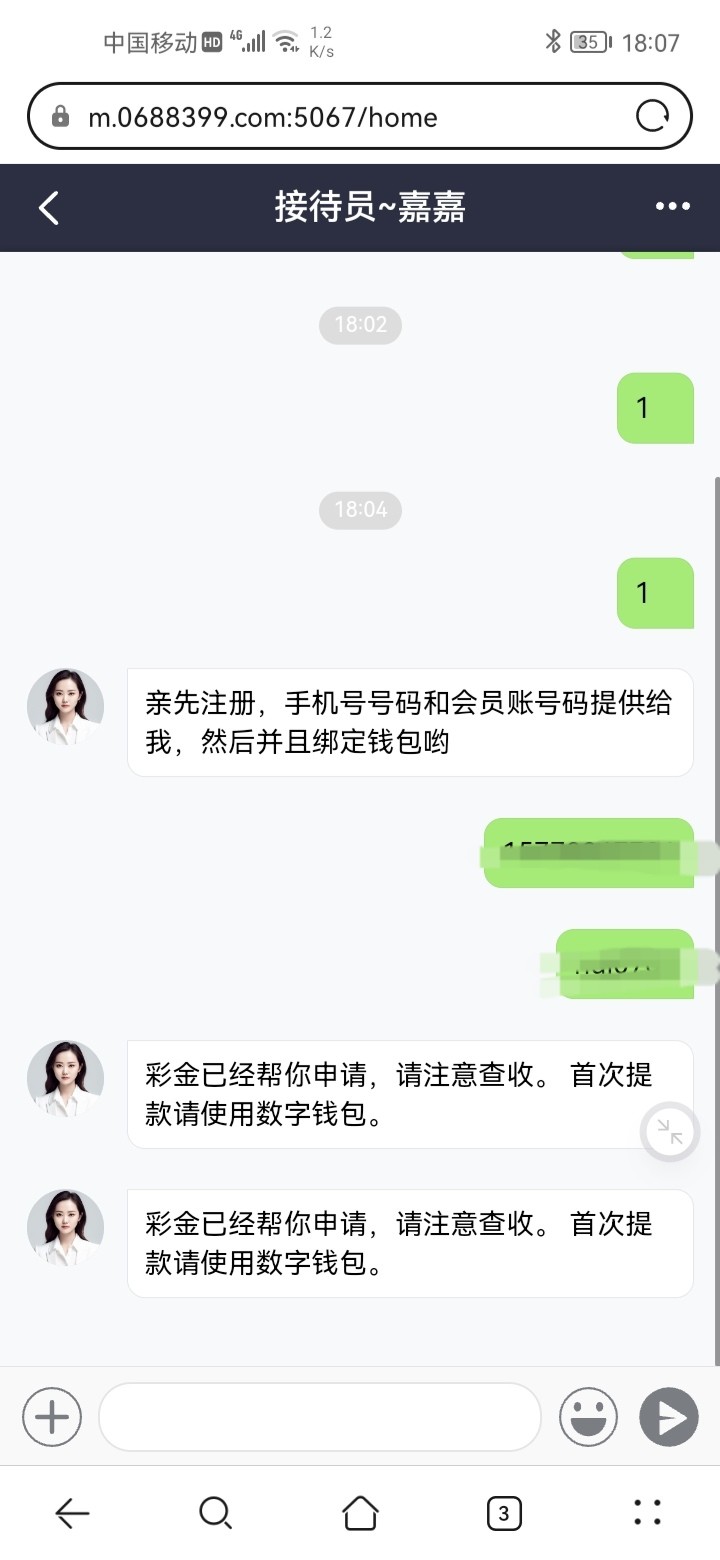The width and height of the screenshot is (720, 1560).
Task: View the 3 open browser tabs
Action: (x=504, y=1513)
